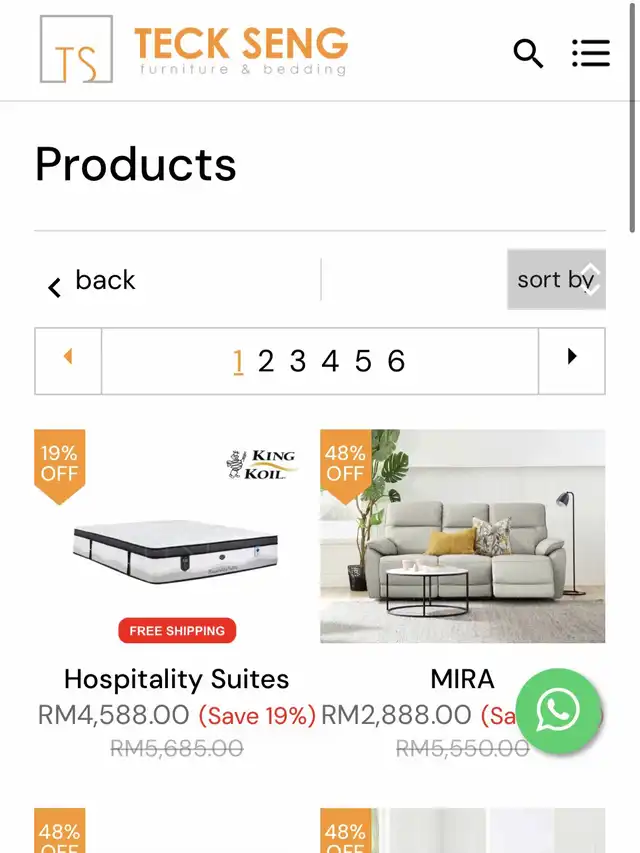Viewport: 640px width, 853px height.
Task: Expand the sort by dropdown
Action: click(556, 279)
